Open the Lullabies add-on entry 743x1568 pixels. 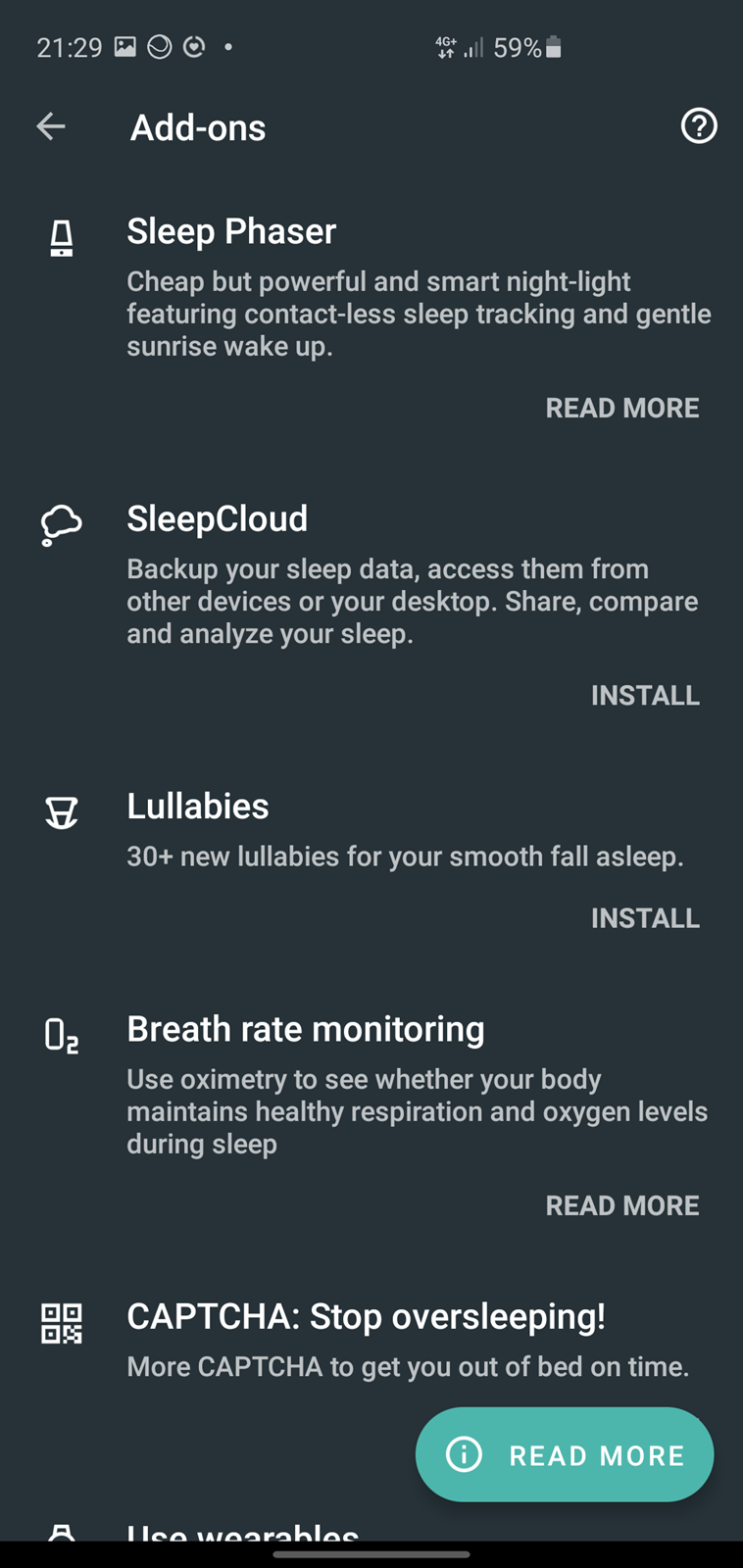(198, 806)
